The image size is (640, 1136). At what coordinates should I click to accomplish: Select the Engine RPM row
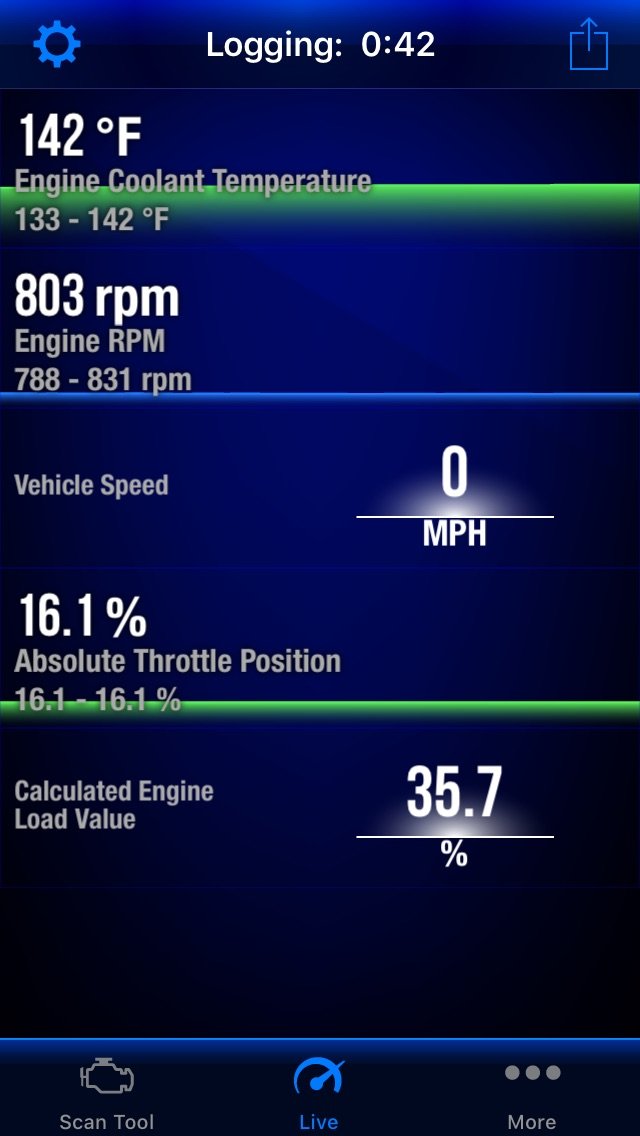(320, 327)
